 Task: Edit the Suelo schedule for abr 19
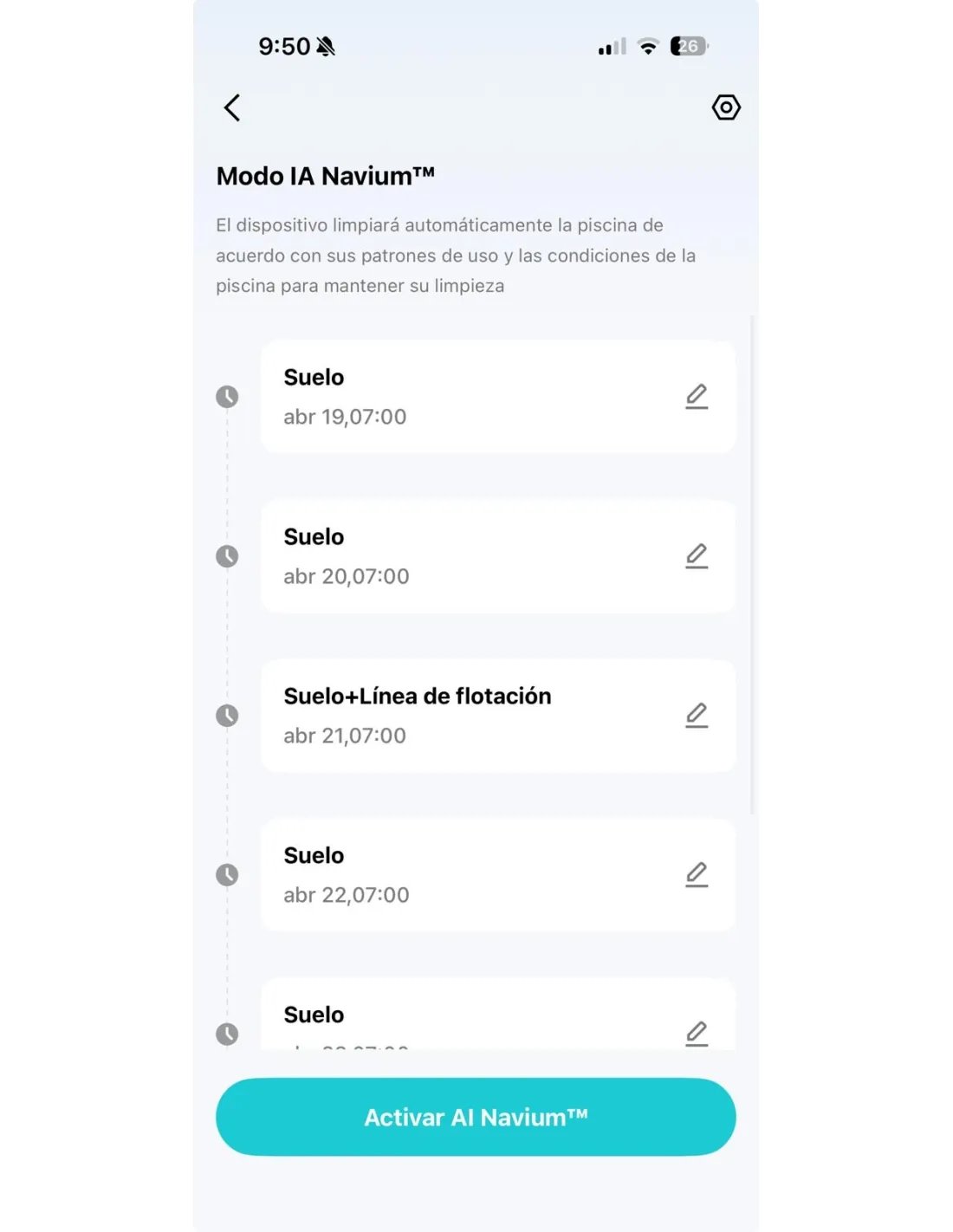coord(697,397)
